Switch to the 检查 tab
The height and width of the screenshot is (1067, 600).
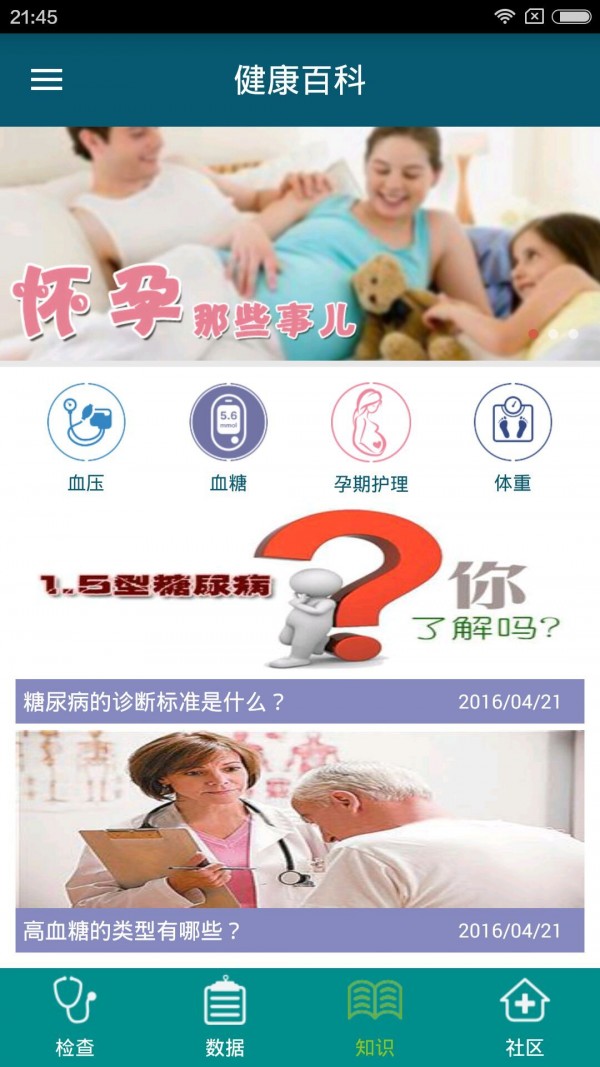pyautogui.click(x=75, y=1017)
